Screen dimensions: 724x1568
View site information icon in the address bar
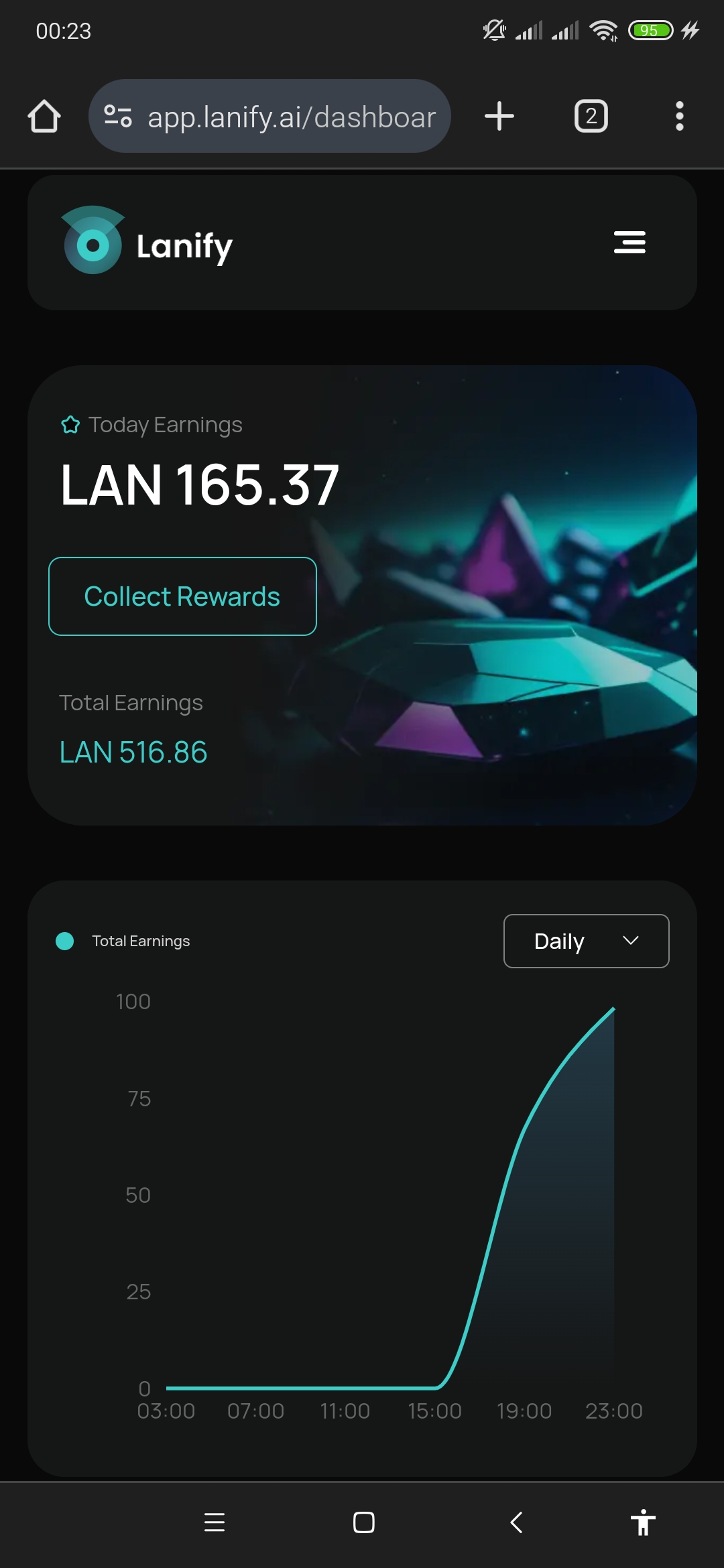tap(118, 117)
